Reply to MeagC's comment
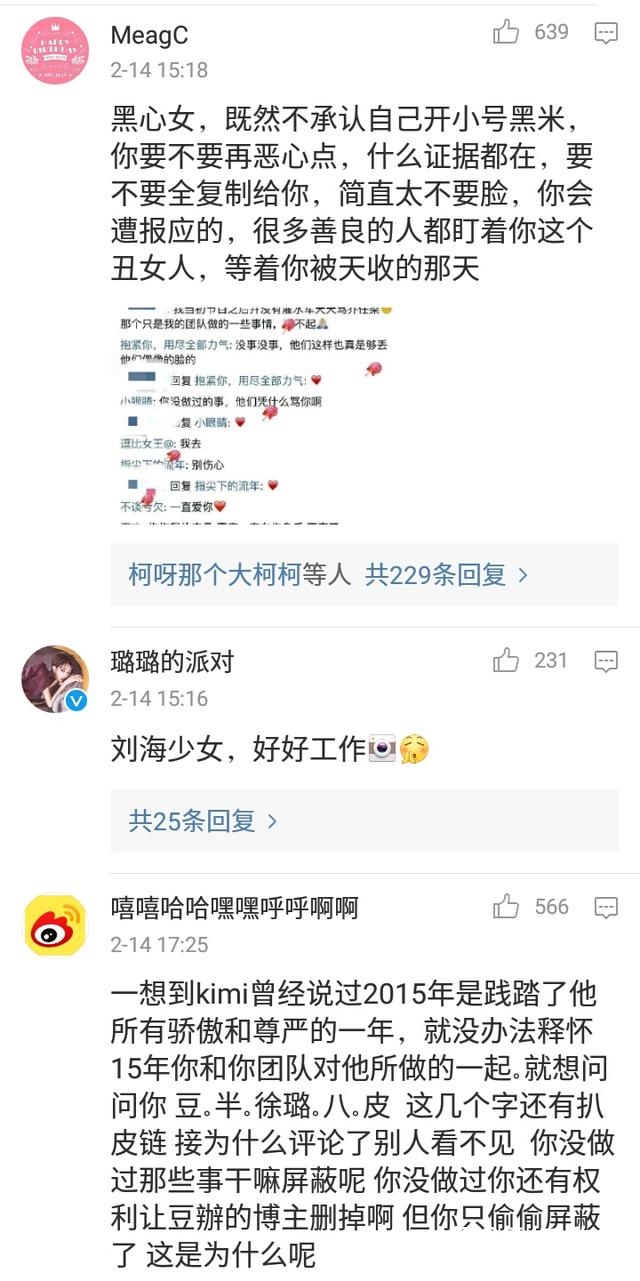This screenshot has width=640, height=1281. coord(606,33)
